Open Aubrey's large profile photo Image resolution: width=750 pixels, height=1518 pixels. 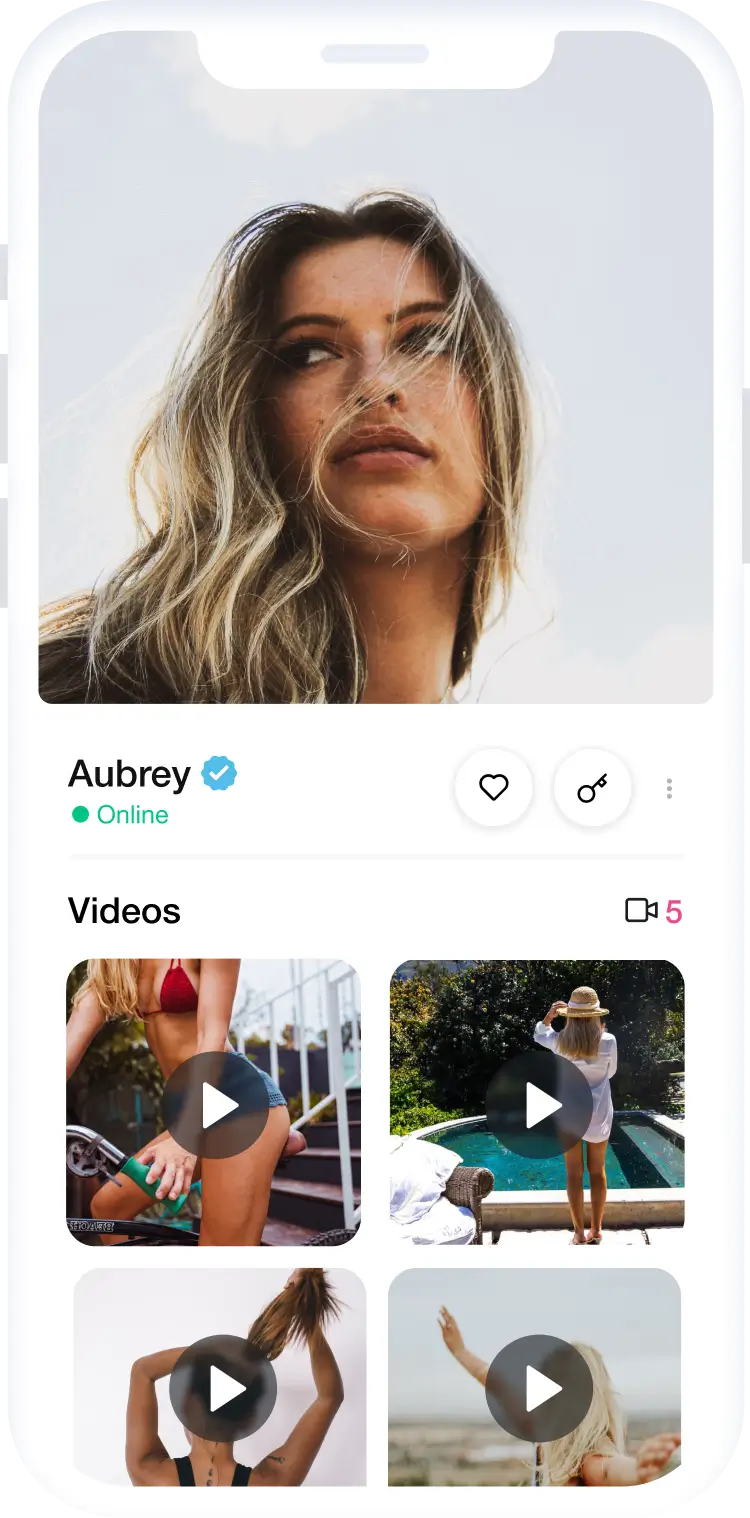tap(375, 400)
